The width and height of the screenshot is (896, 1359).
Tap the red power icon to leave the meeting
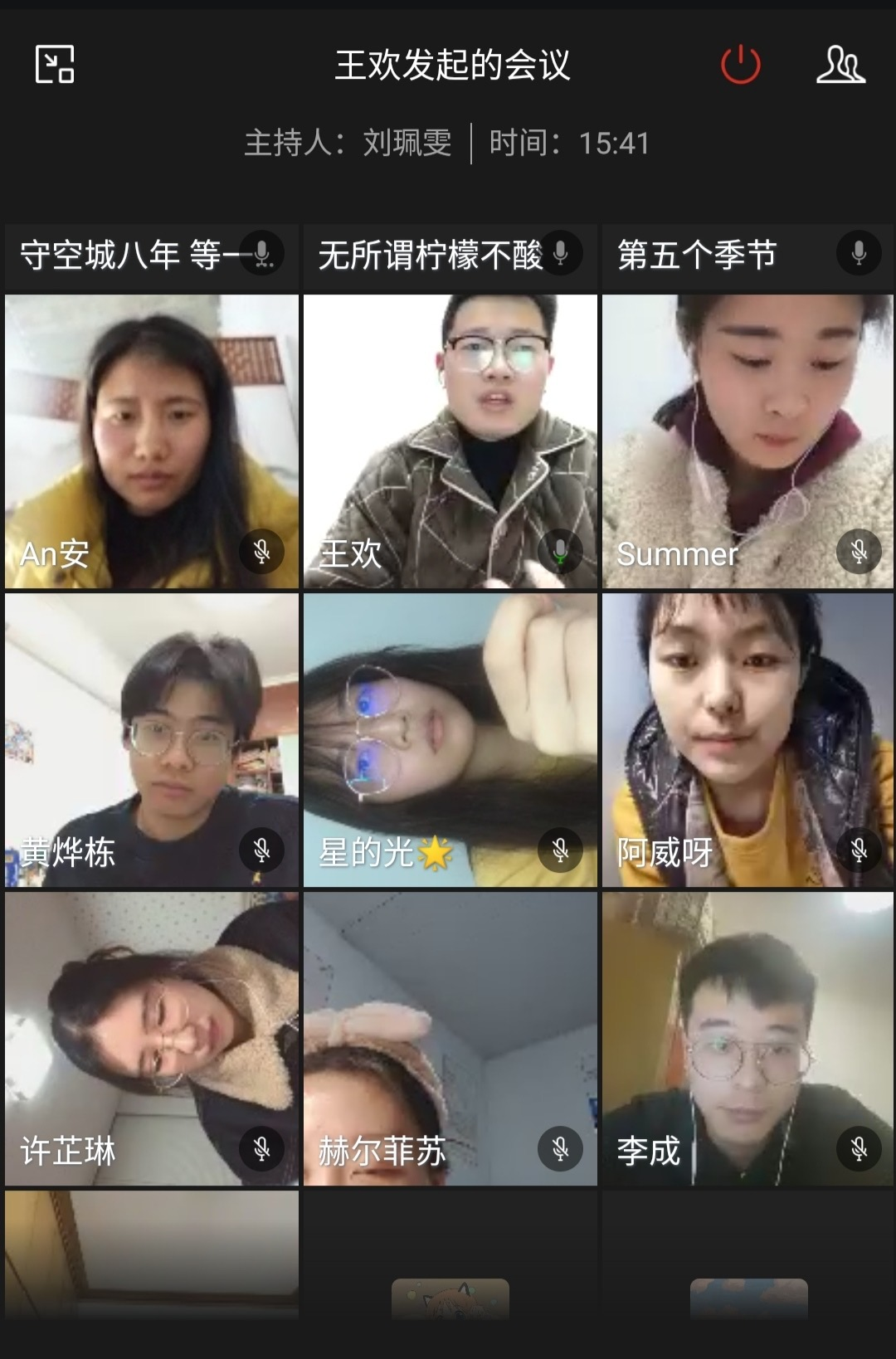(x=740, y=65)
